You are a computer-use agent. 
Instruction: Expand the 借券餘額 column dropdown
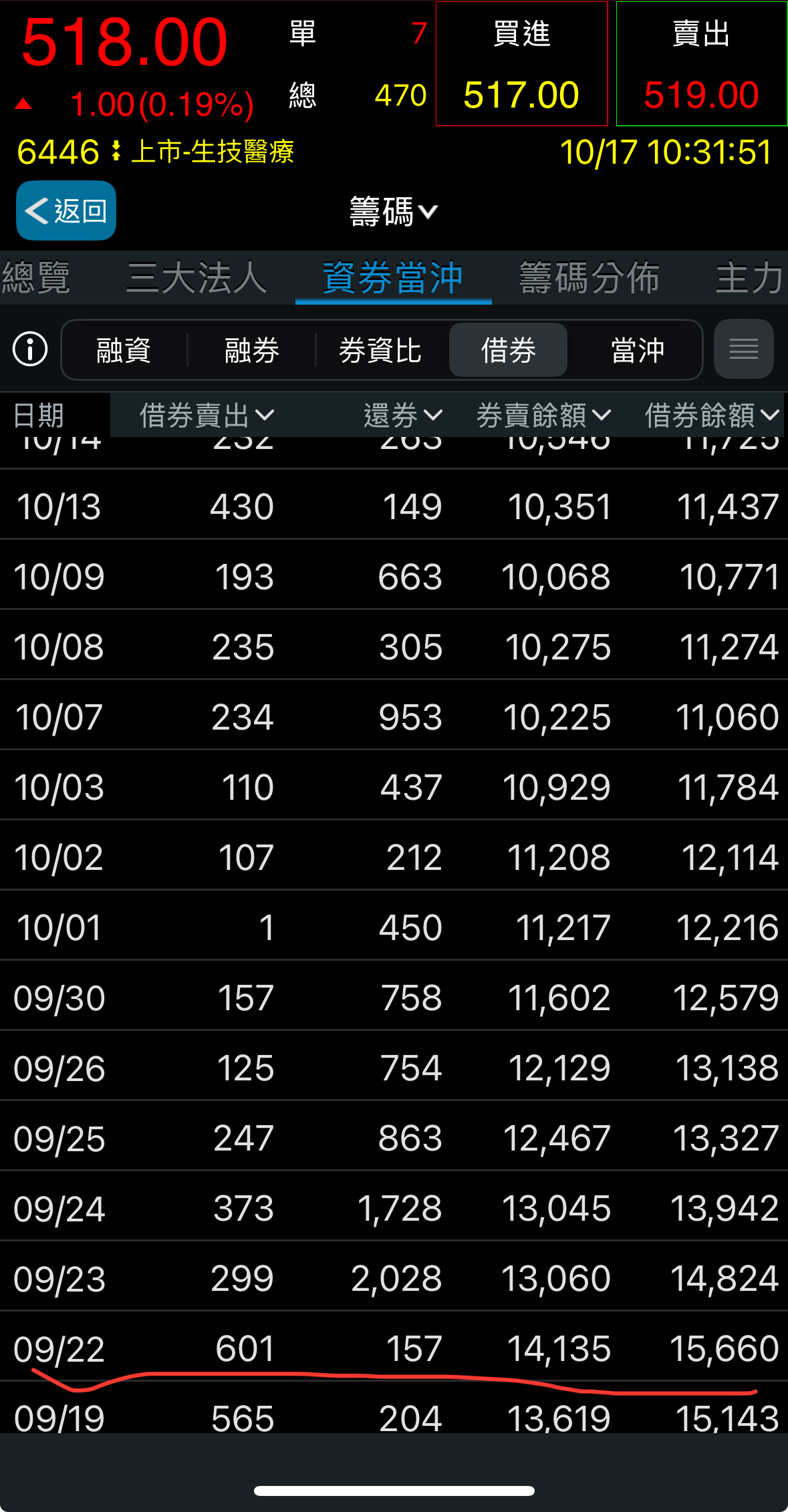(712, 416)
